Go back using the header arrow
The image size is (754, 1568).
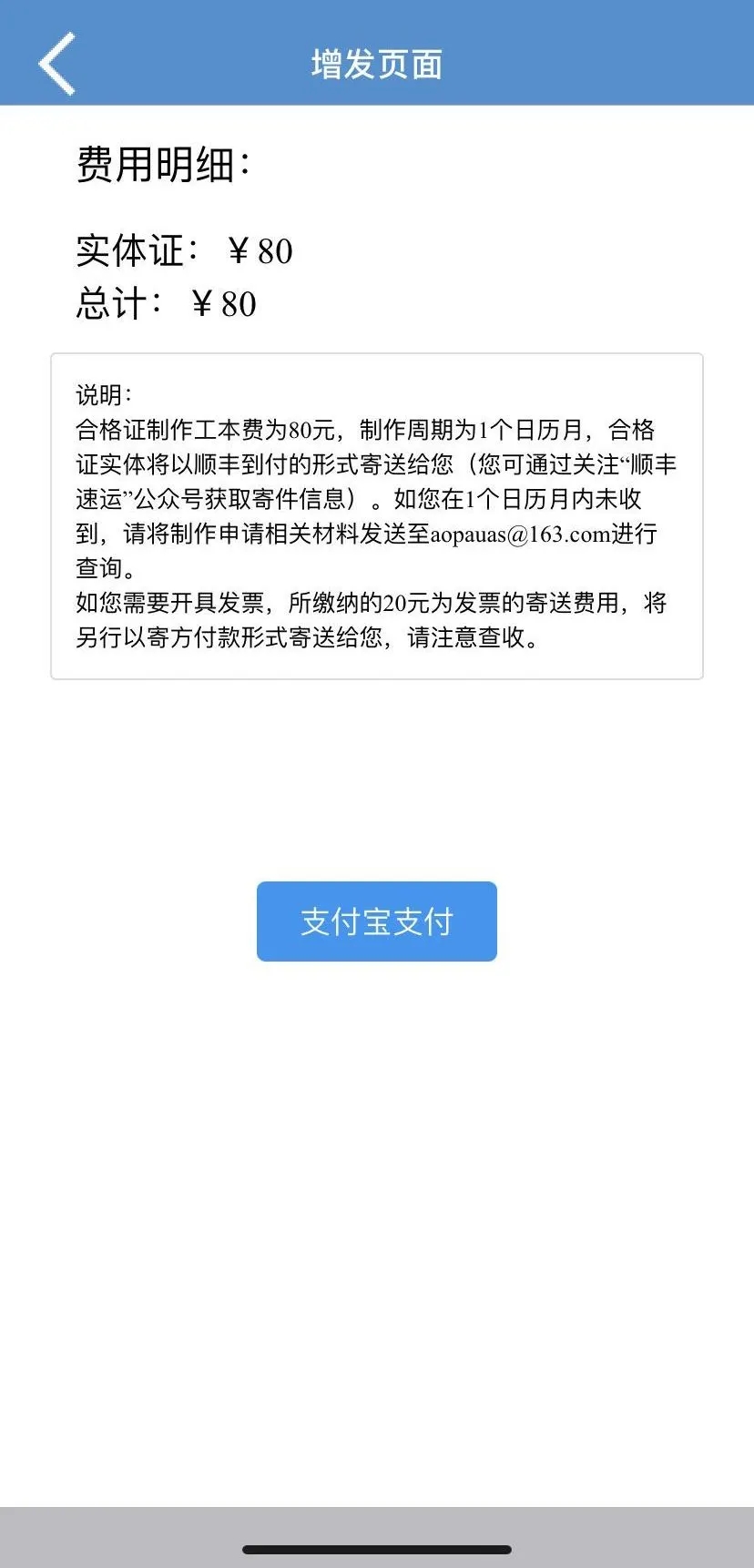click(56, 63)
